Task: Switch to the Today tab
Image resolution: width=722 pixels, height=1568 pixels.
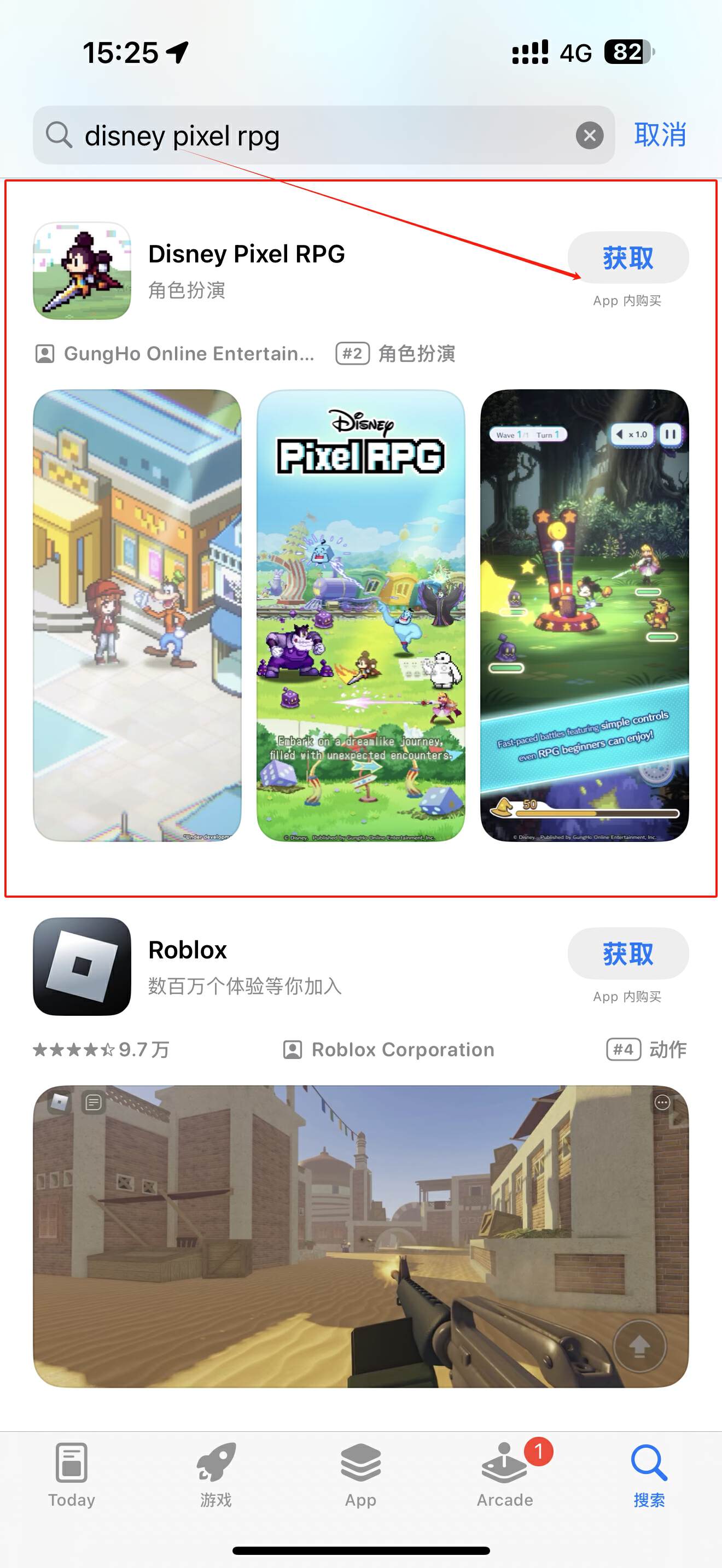Action: pyautogui.click(x=72, y=1473)
